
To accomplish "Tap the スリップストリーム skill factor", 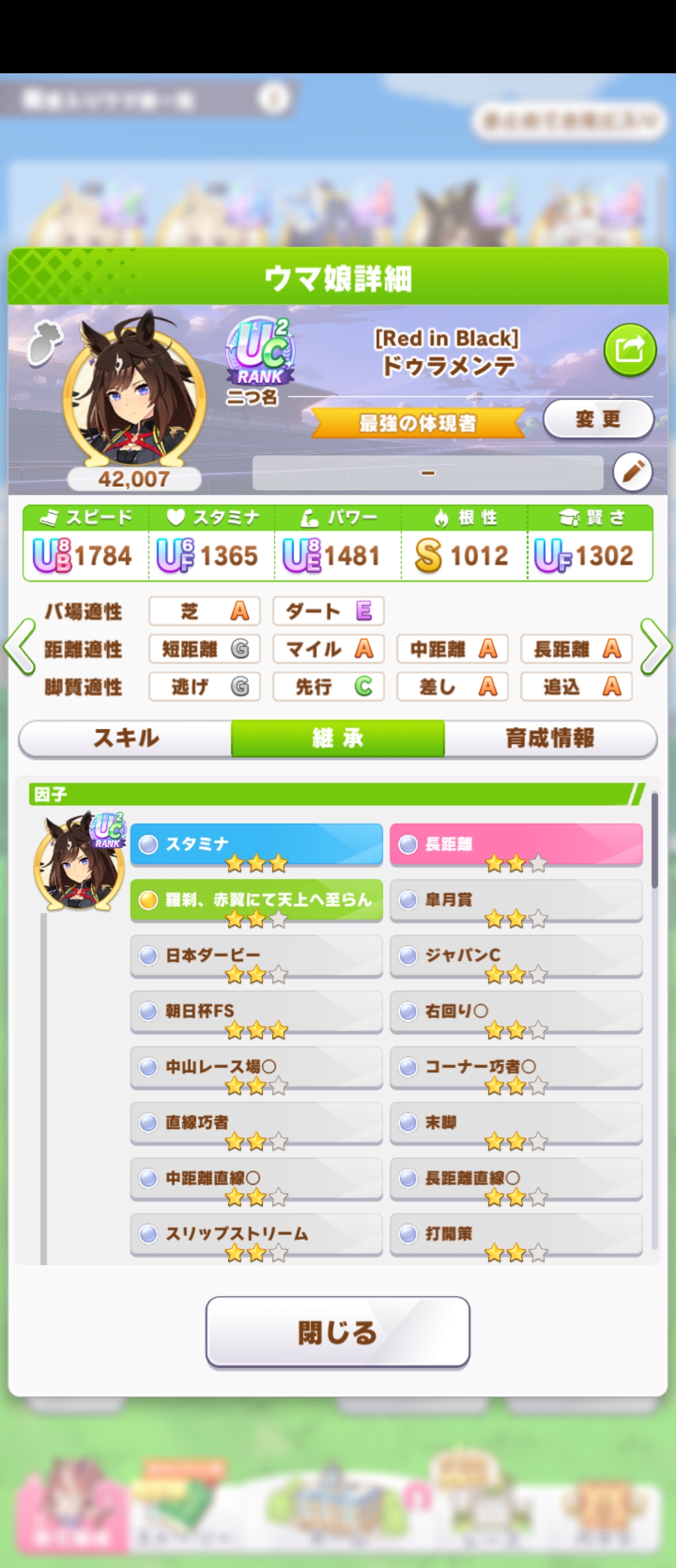I will pyautogui.click(x=256, y=1234).
